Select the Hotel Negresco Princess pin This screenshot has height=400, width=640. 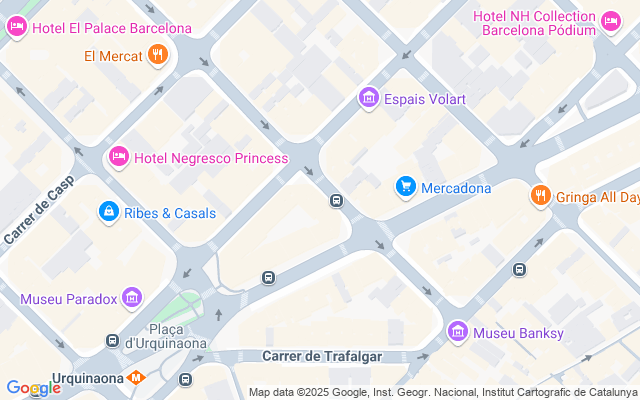pos(119,157)
